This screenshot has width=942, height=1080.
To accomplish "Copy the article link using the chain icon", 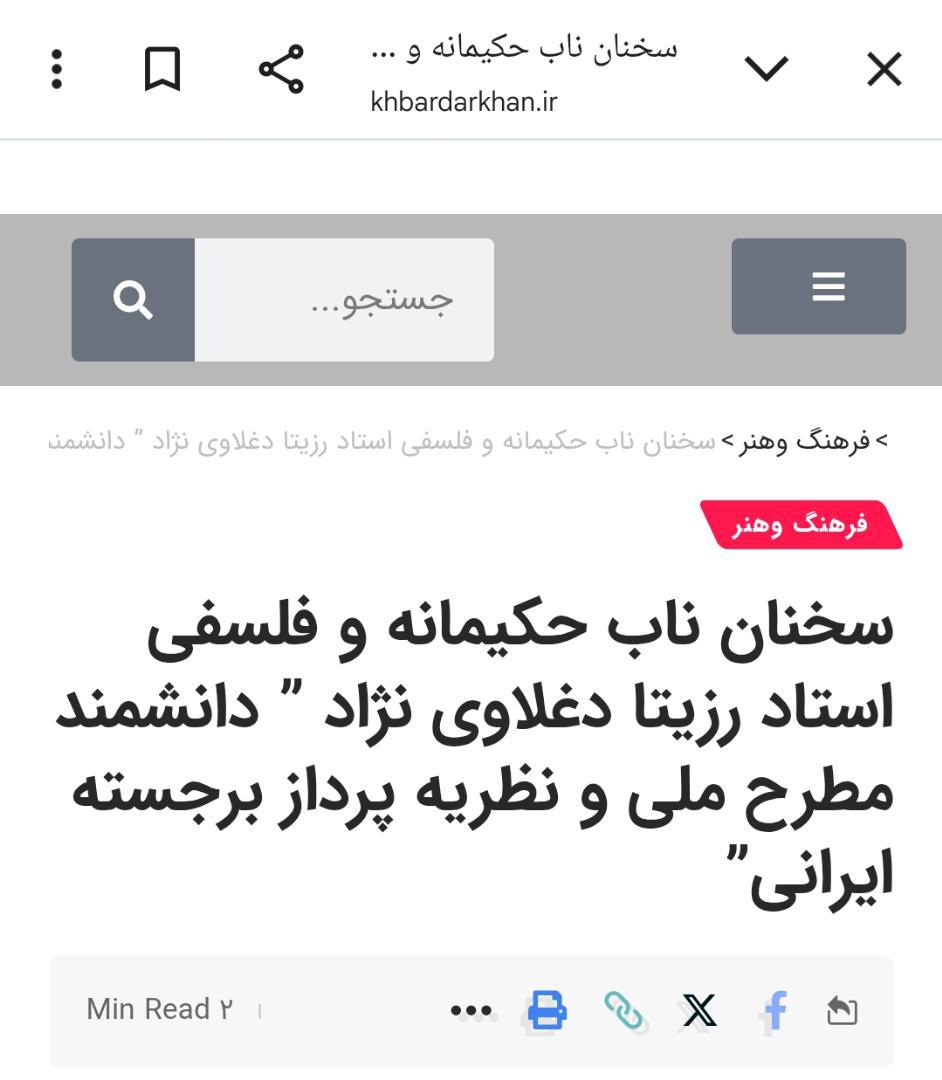I will (624, 1010).
